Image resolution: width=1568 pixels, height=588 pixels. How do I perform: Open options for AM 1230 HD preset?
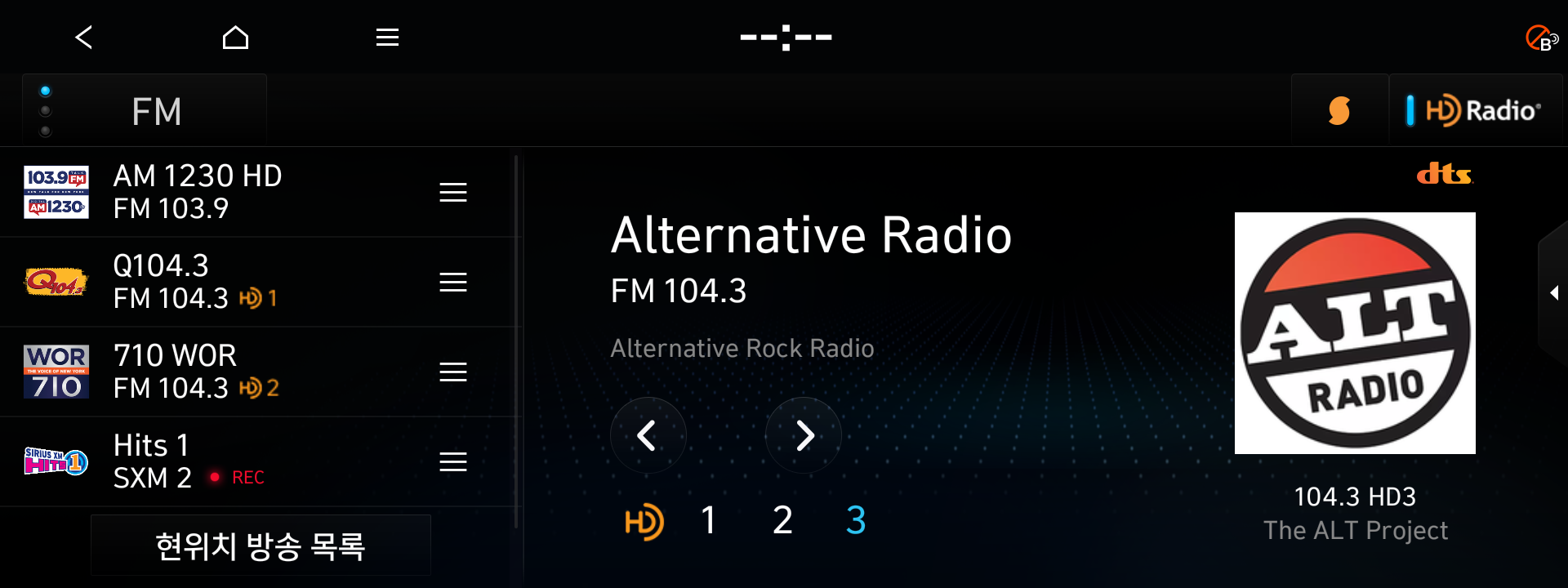453,193
